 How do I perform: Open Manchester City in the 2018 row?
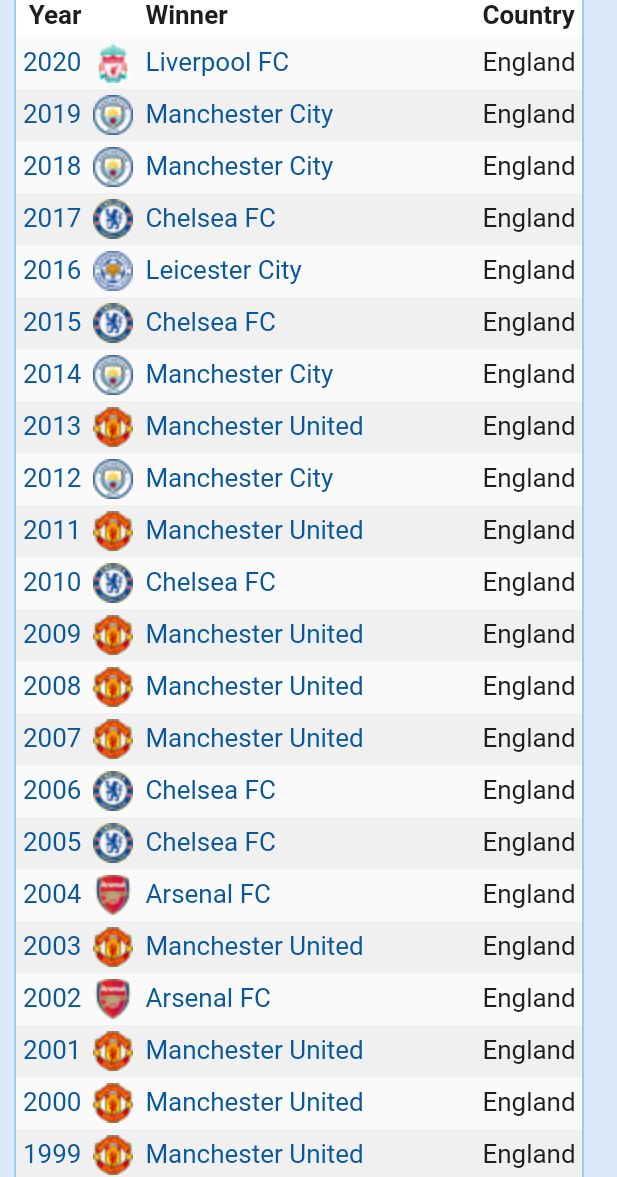239,167
